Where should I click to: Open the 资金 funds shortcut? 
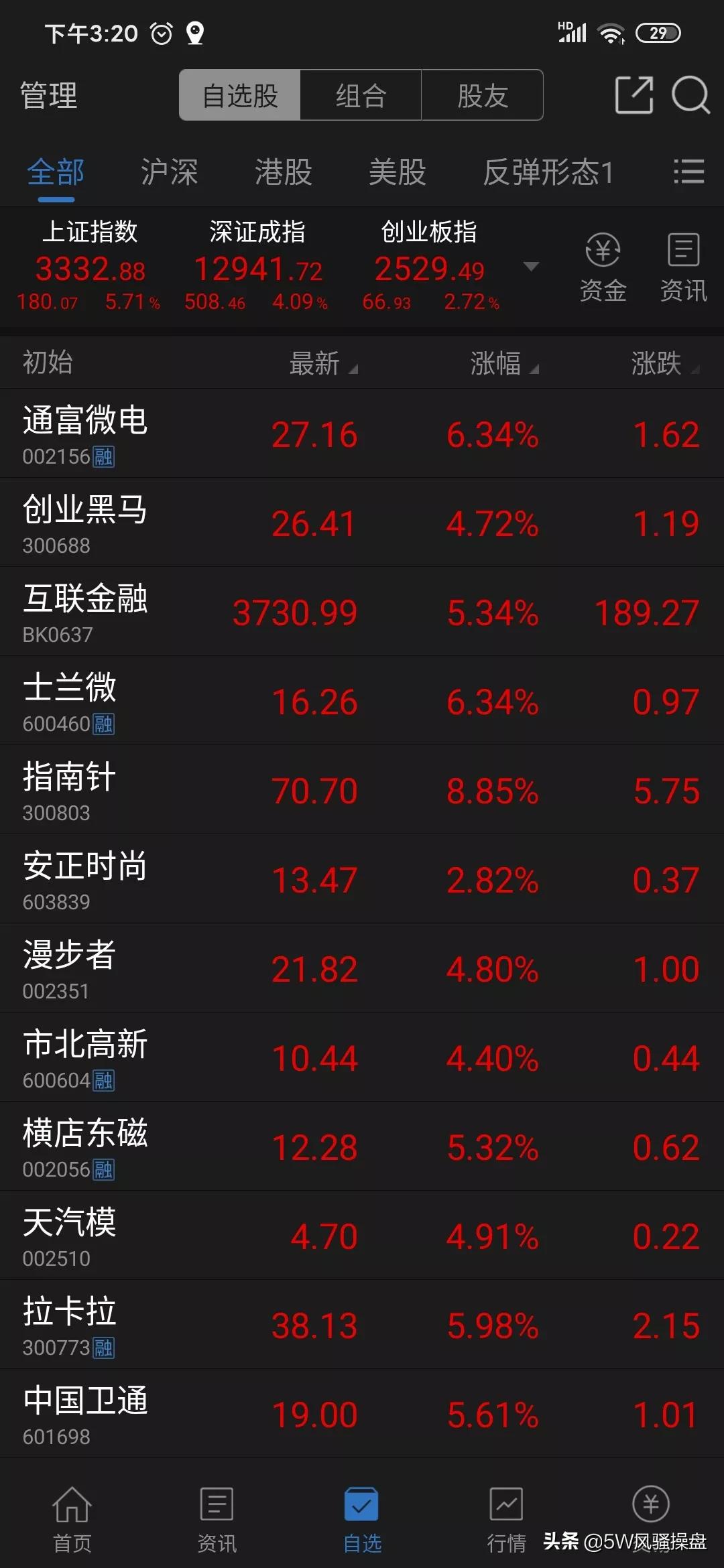[x=603, y=267]
